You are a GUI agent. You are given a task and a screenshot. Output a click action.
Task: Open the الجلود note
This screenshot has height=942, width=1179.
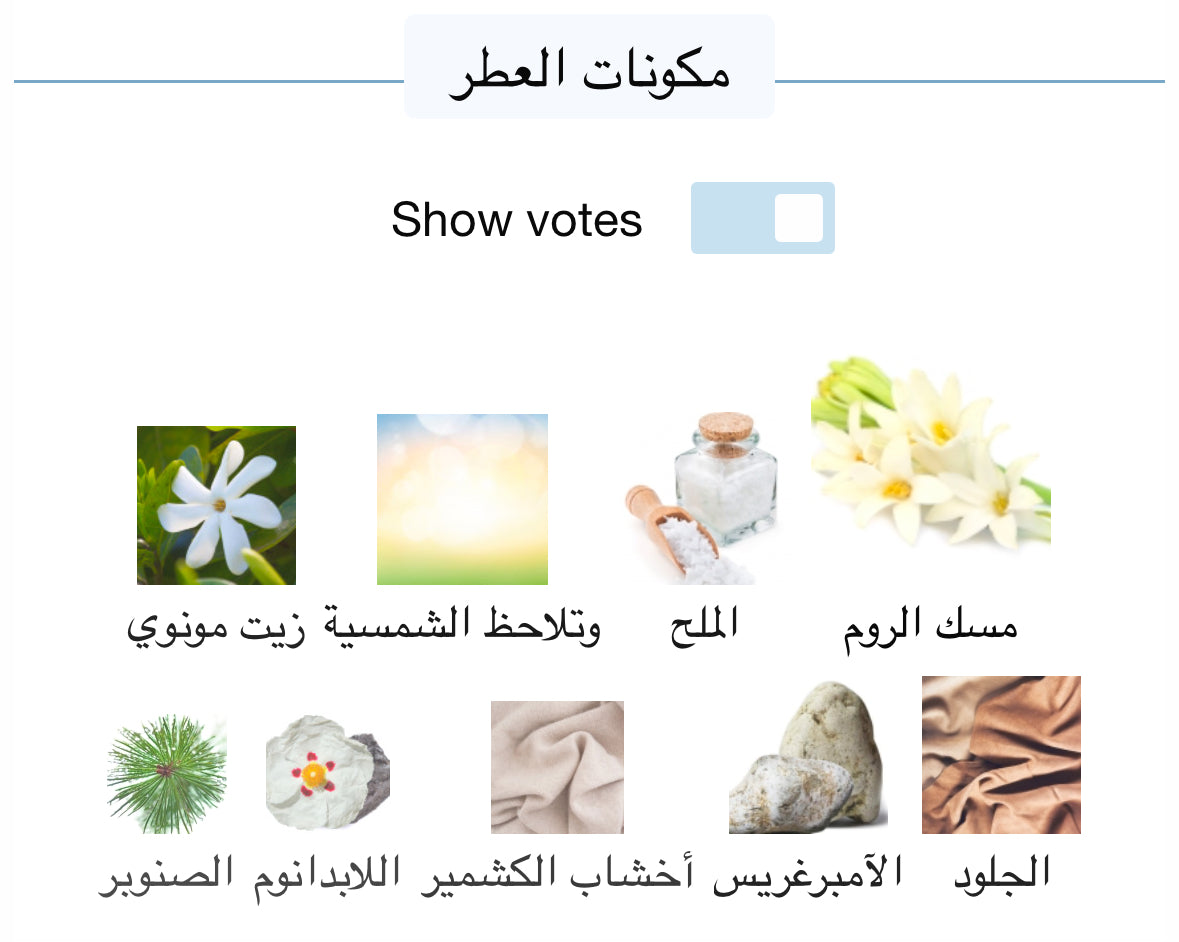(x=1001, y=755)
